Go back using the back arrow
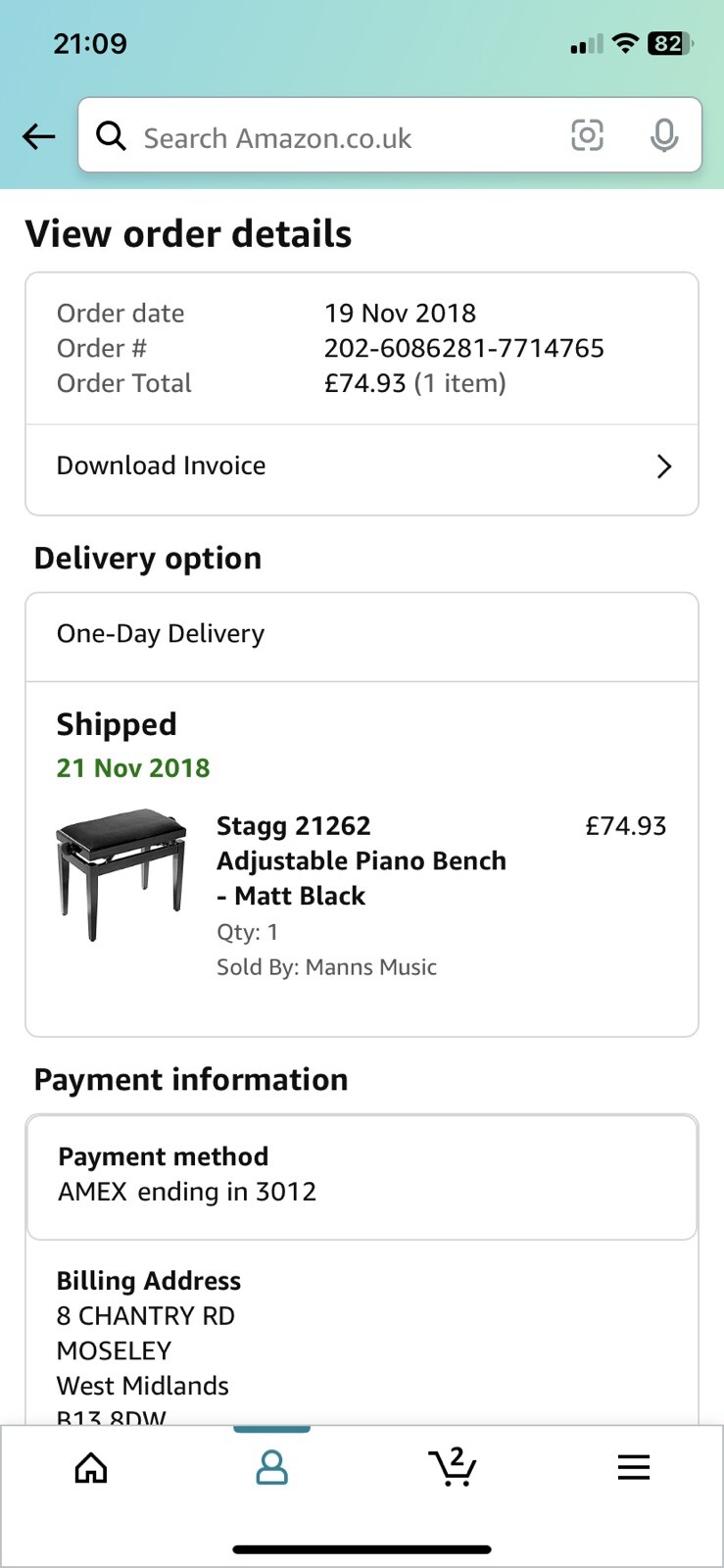724x1568 pixels. [x=38, y=136]
